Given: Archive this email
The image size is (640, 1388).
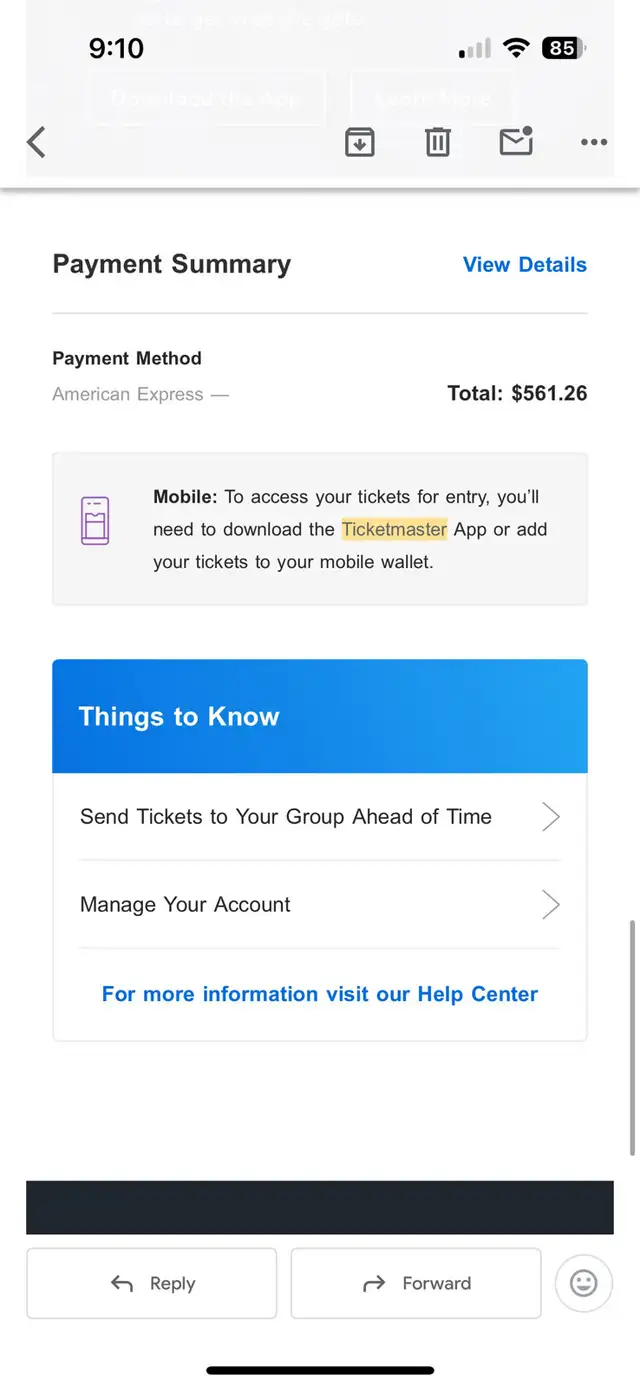Looking at the screenshot, I should pyautogui.click(x=359, y=142).
